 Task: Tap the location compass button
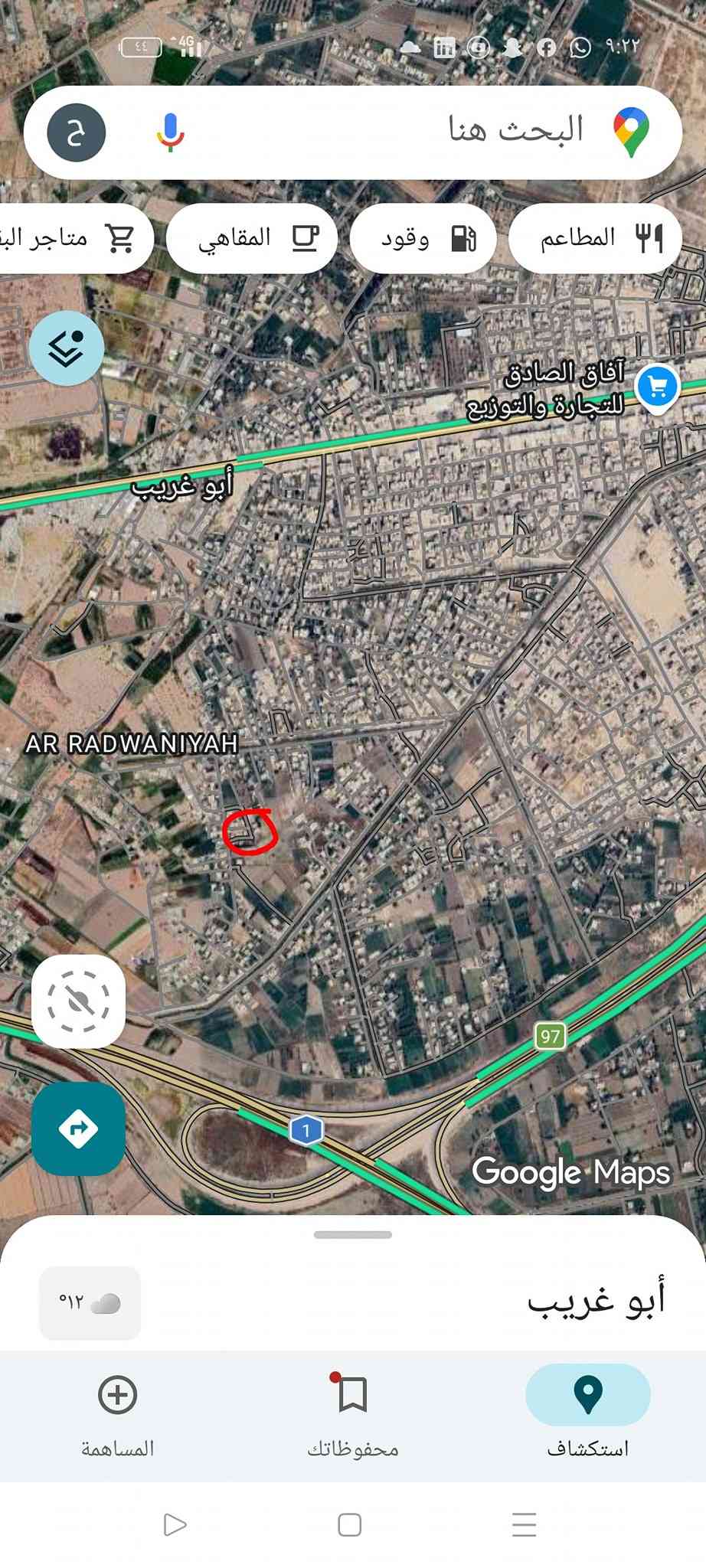[78, 1001]
